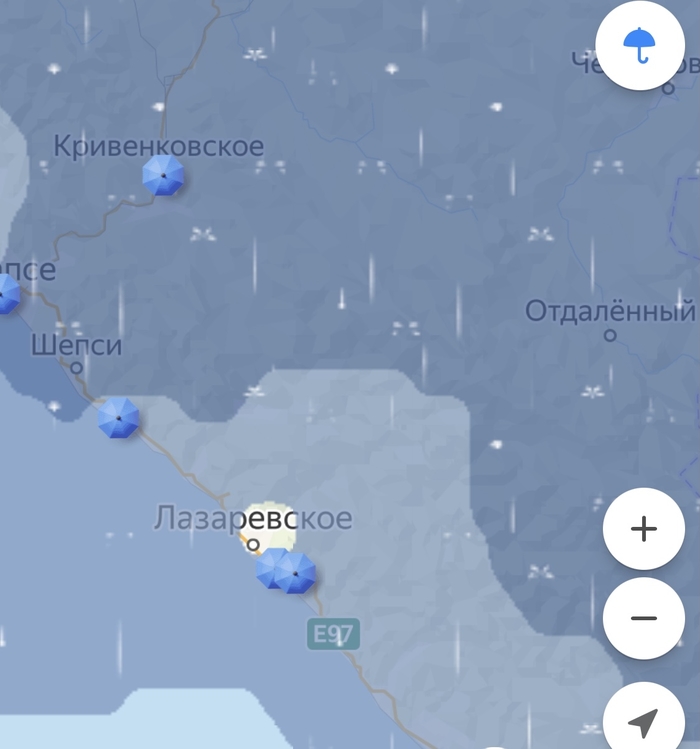Zoom in on the weather map
The height and width of the screenshot is (749, 700).
pyautogui.click(x=644, y=529)
